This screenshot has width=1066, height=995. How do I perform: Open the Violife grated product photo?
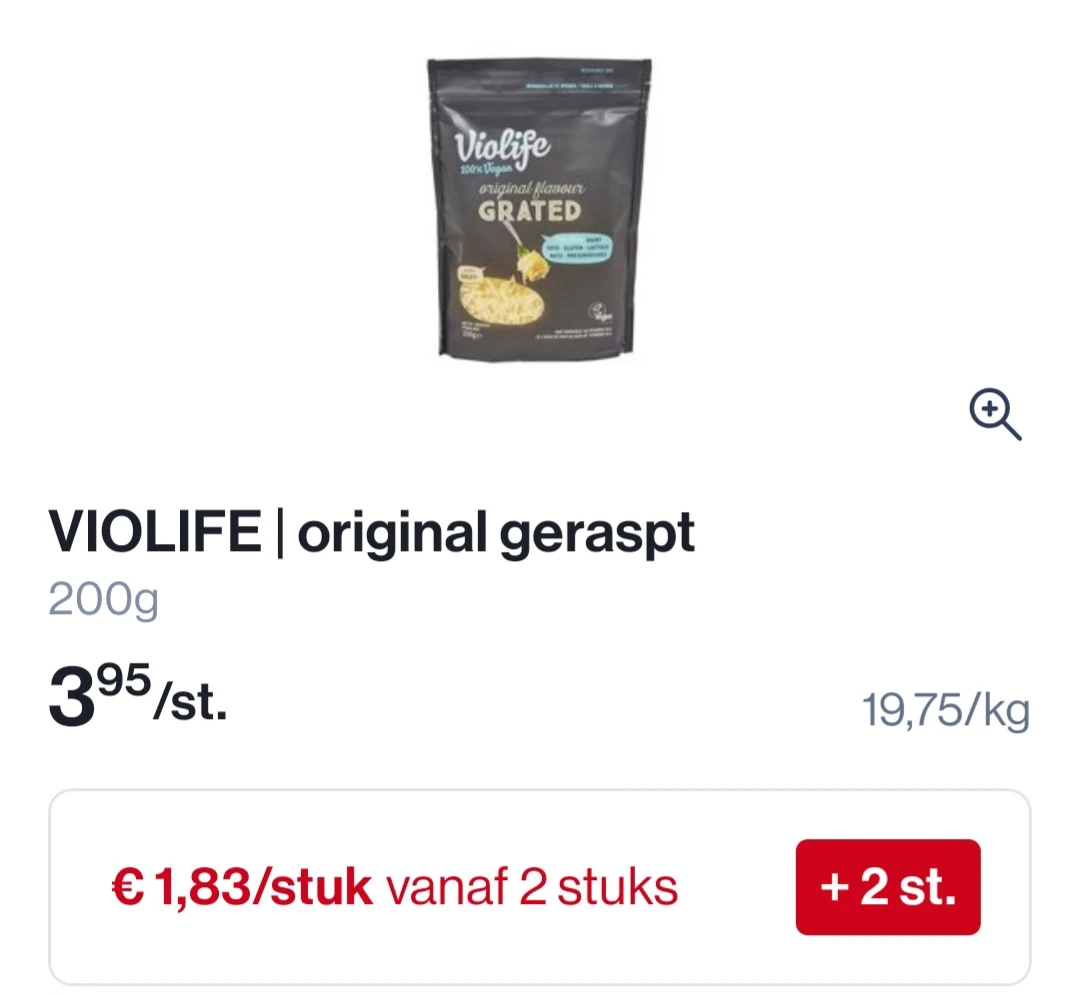(540, 208)
